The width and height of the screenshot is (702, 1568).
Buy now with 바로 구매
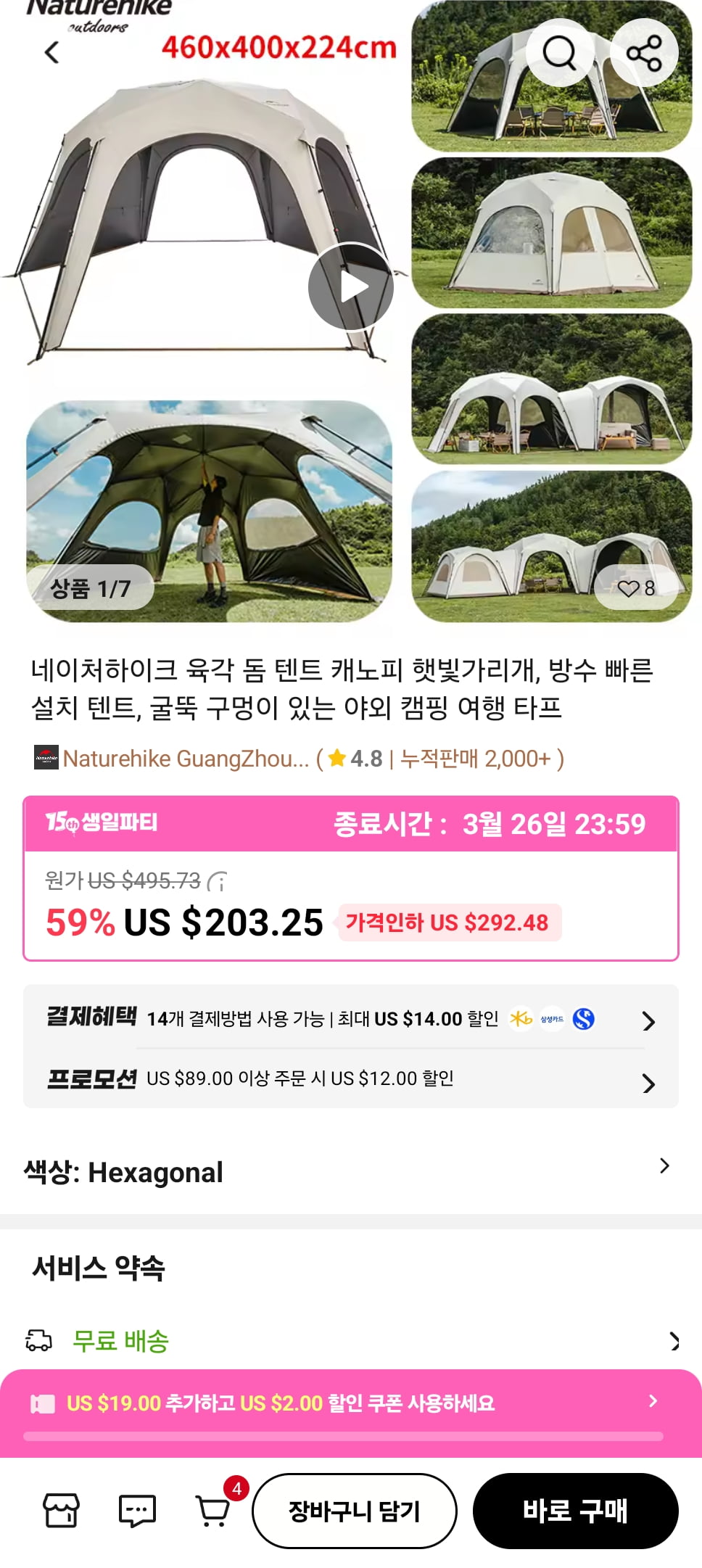(x=575, y=1511)
